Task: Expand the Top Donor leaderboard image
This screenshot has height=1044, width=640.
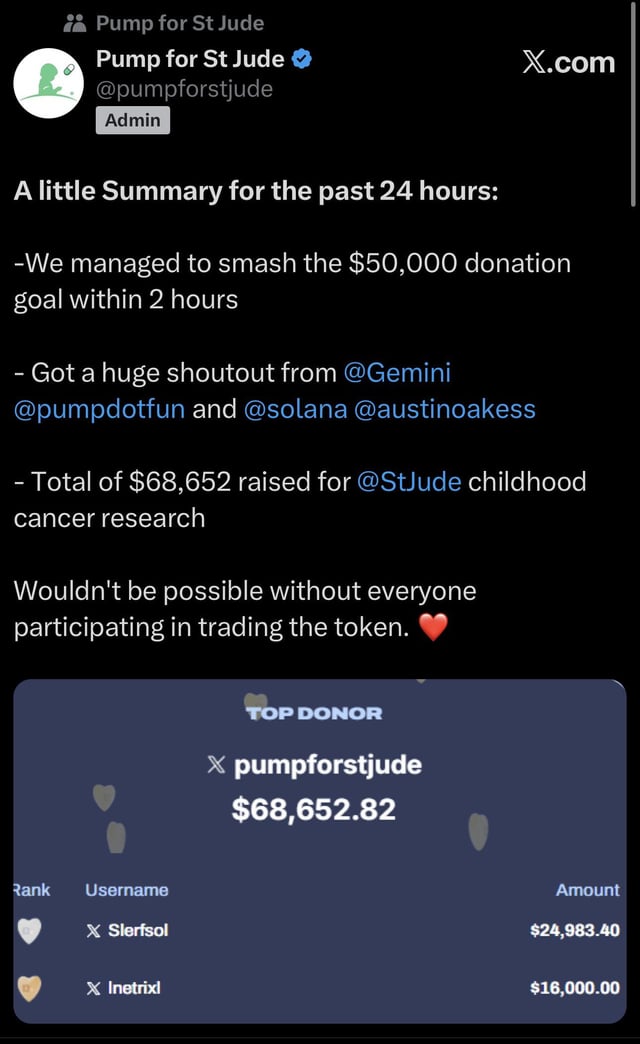Action: (x=320, y=850)
